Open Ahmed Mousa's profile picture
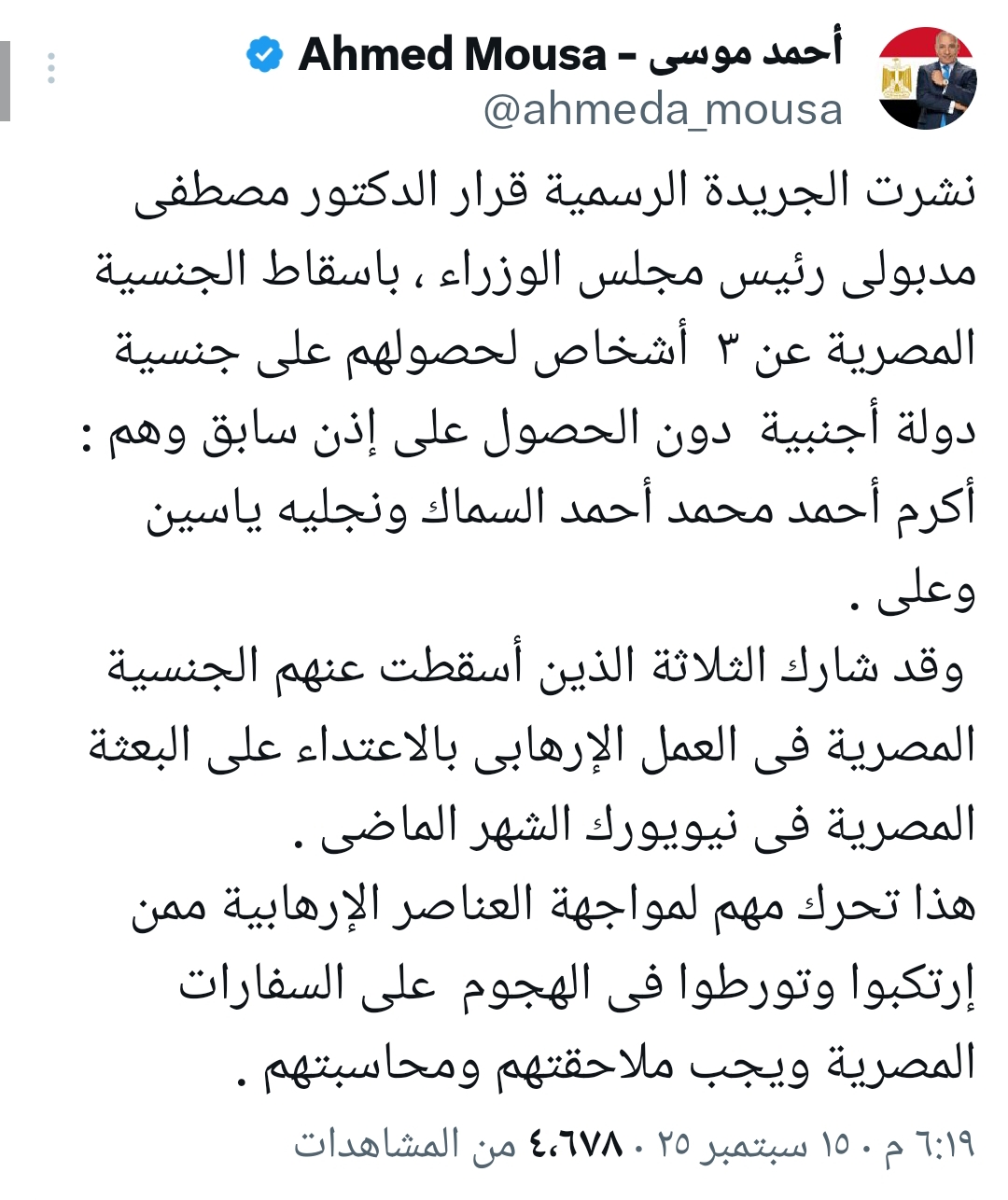Image resolution: width=1008 pixels, height=1200 pixels. tap(927, 79)
